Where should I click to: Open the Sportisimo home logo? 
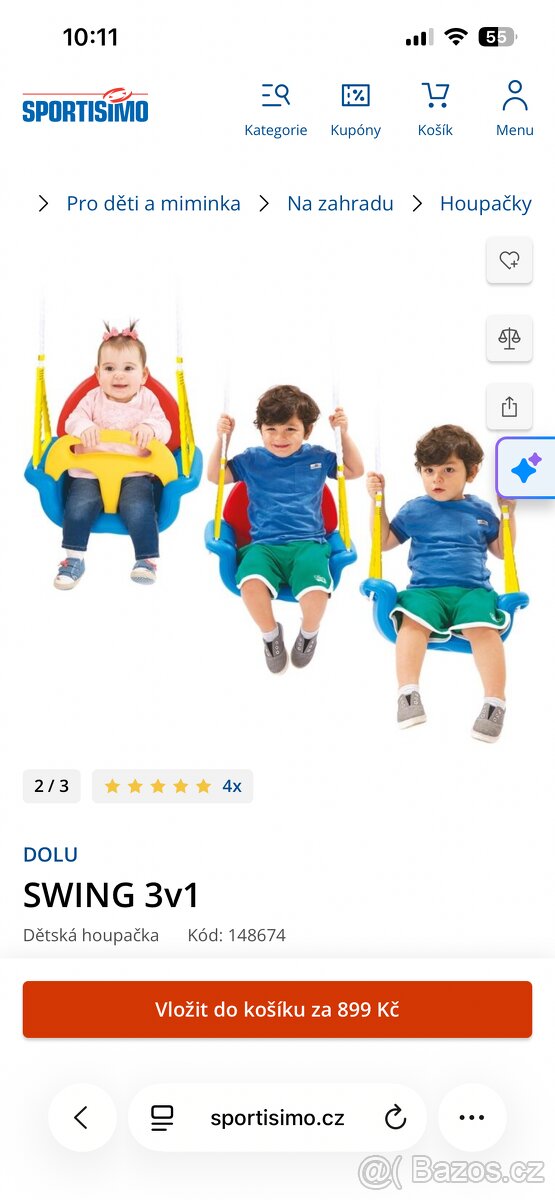[85, 105]
